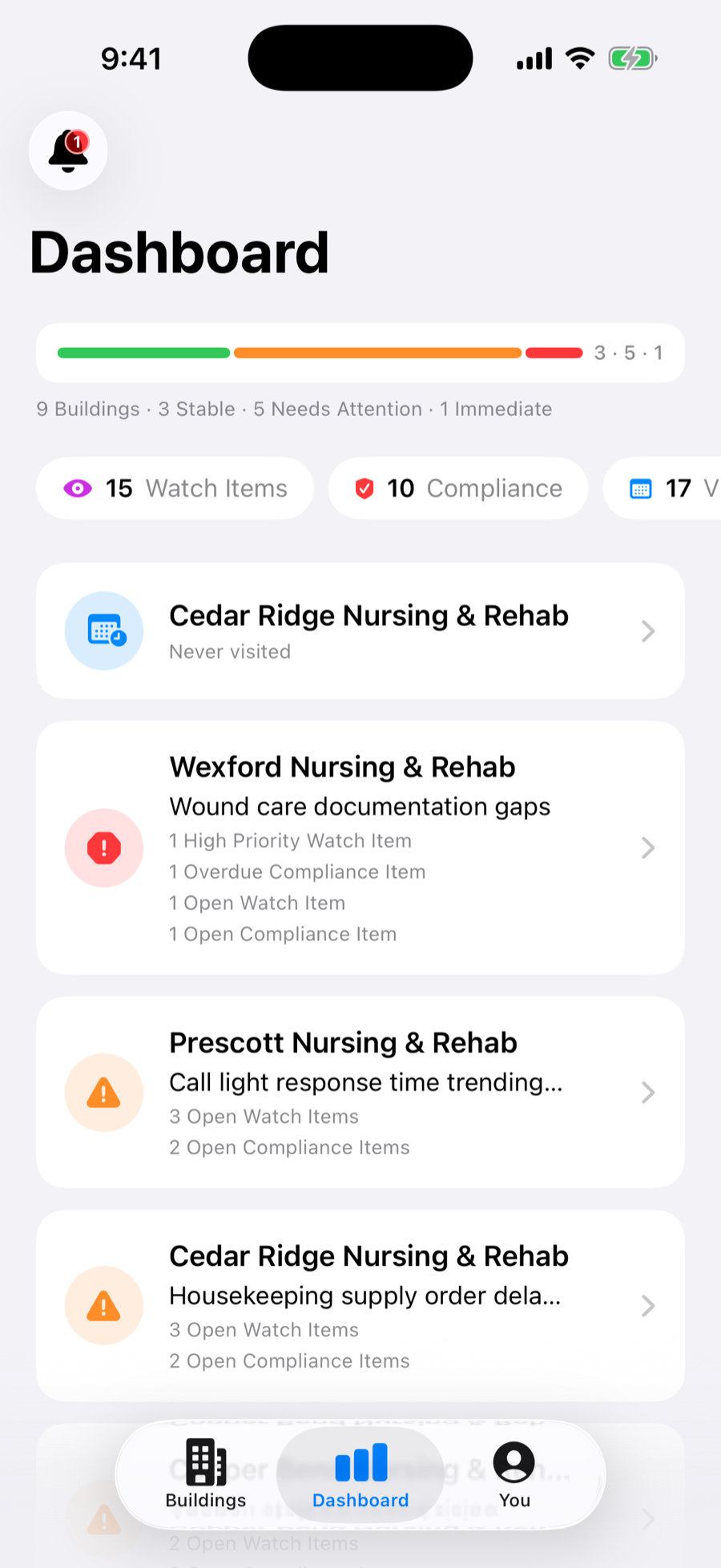Select the 10 Compliance chip

(458, 488)
